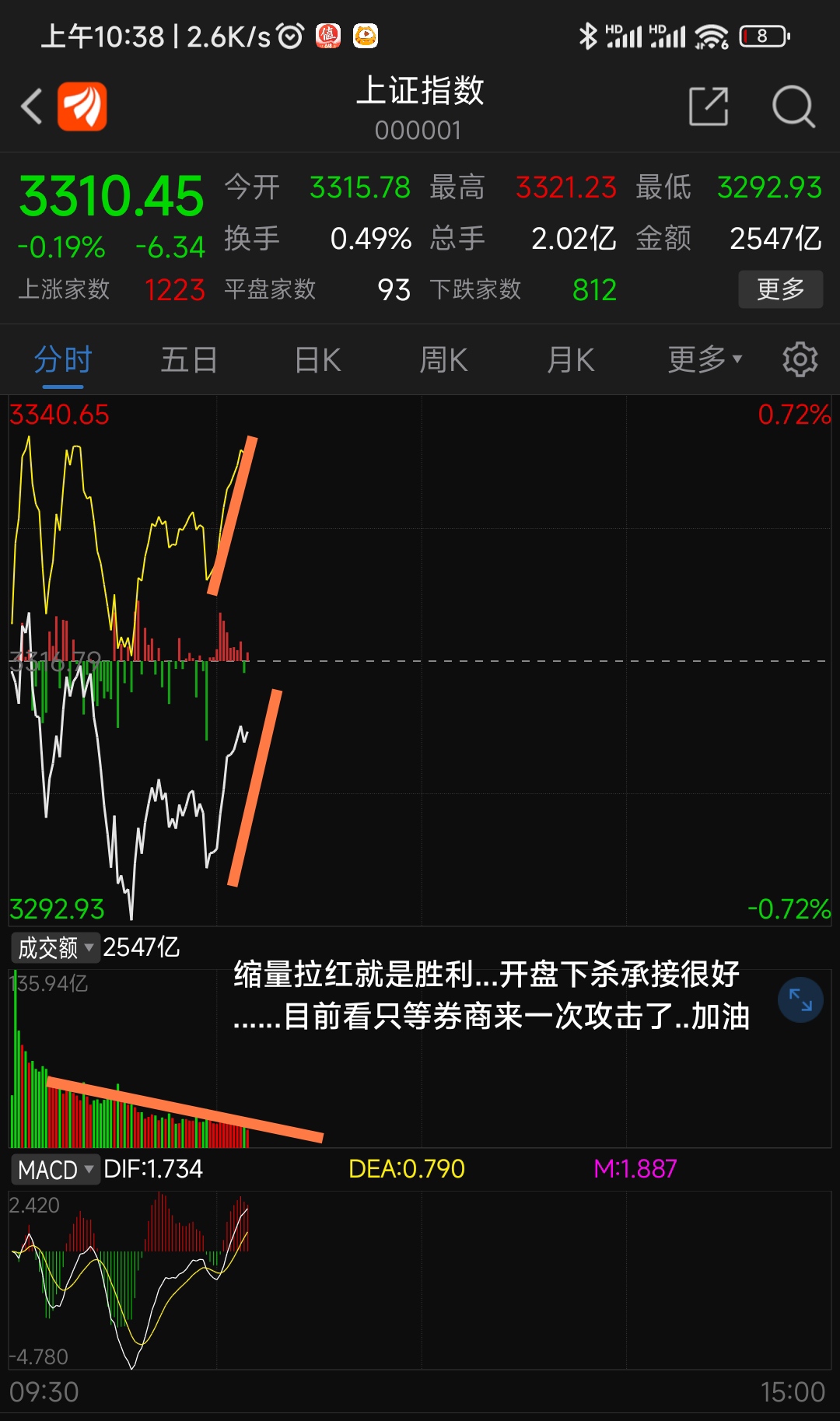The image size is (840, 1421).
Task: Switch to the 五日 tab
Action: tap(189, 360)
